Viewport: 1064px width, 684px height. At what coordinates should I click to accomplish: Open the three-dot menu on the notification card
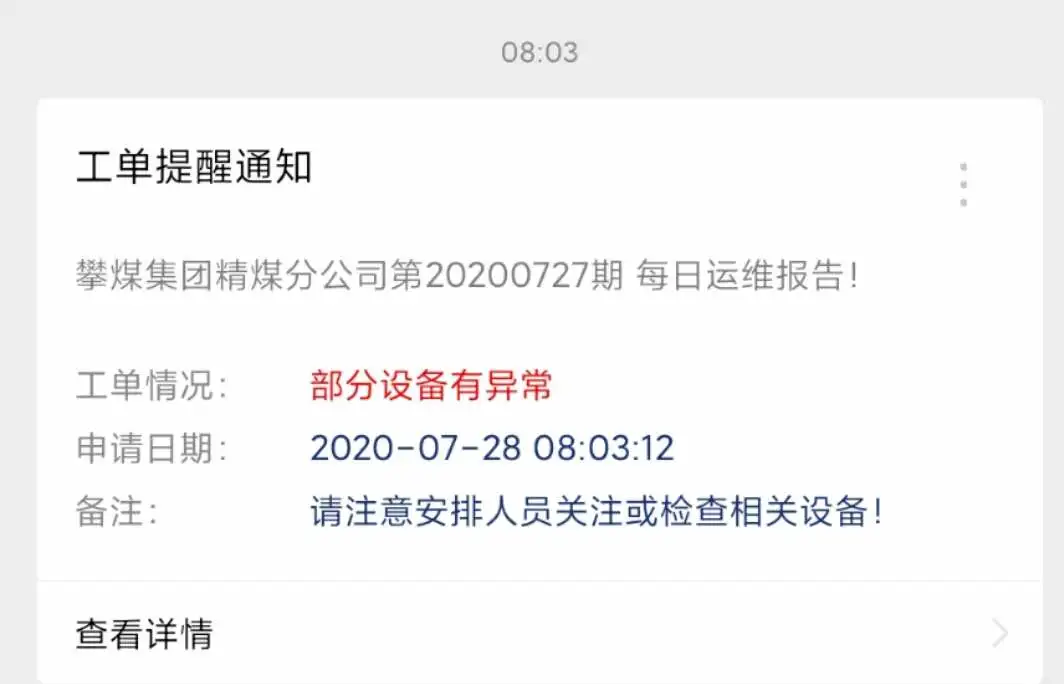(x=963, y=185)
